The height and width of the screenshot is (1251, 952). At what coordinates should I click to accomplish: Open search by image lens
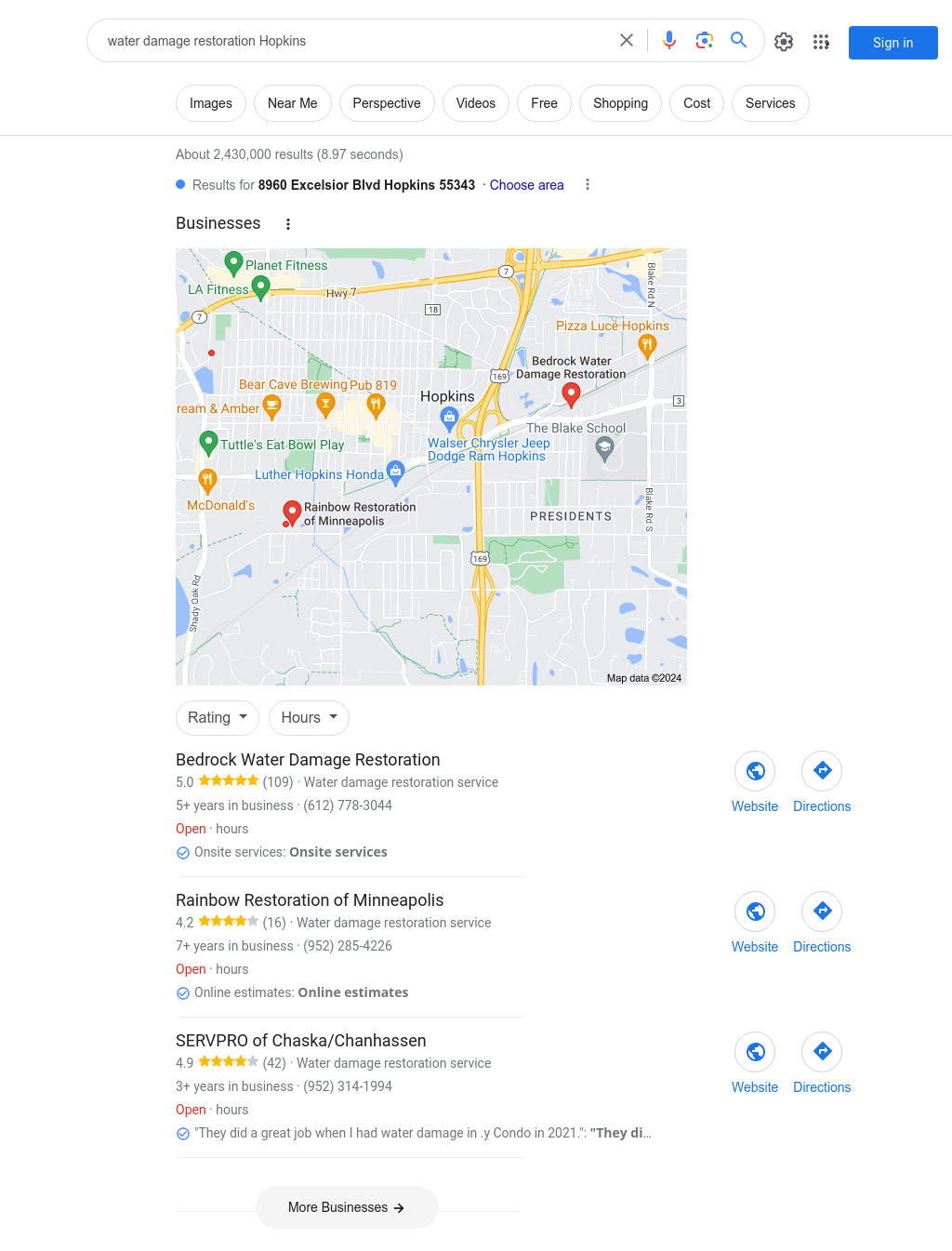(704, 40)
